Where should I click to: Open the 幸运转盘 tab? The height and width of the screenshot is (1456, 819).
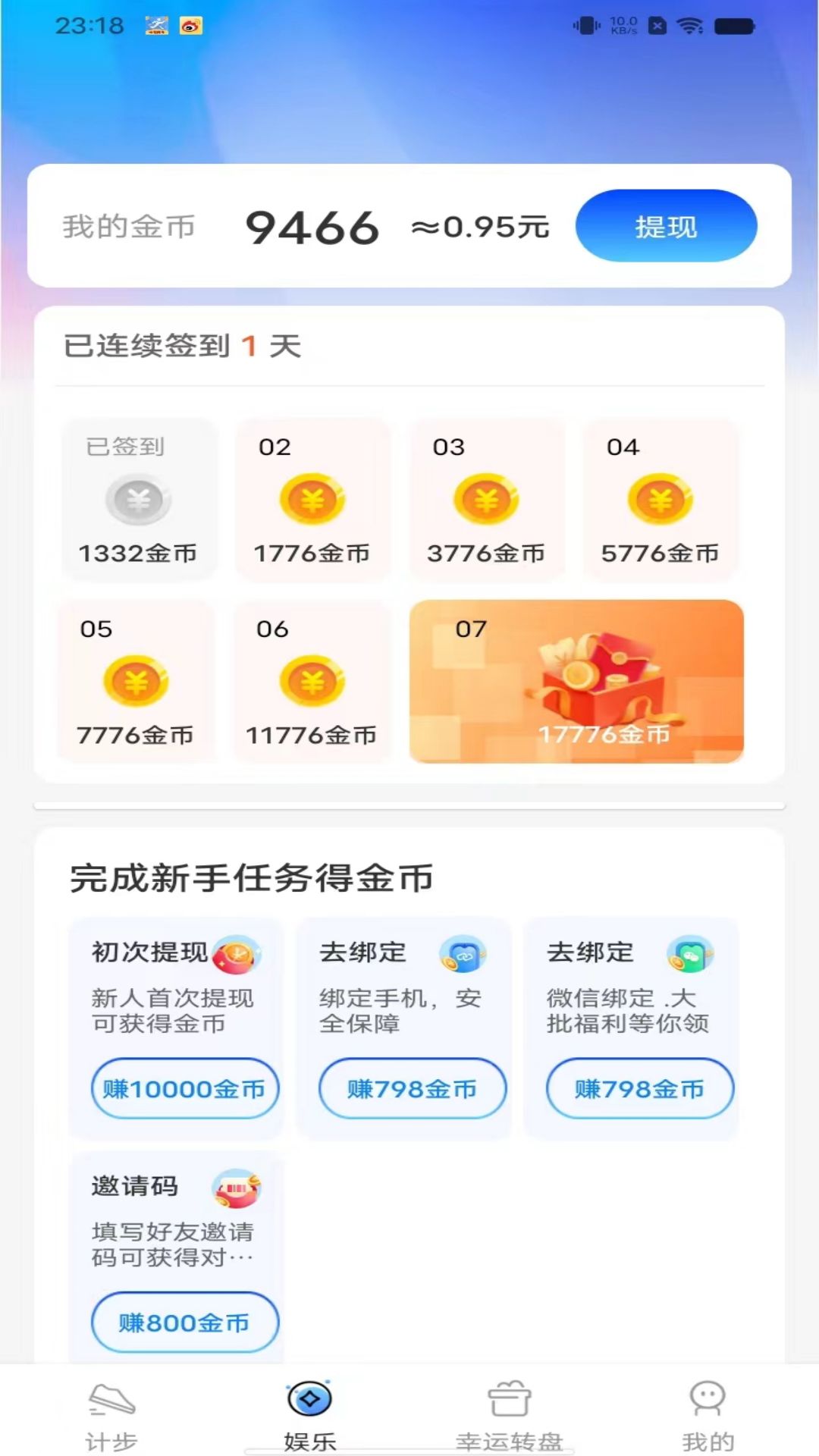pos(510,1415)
